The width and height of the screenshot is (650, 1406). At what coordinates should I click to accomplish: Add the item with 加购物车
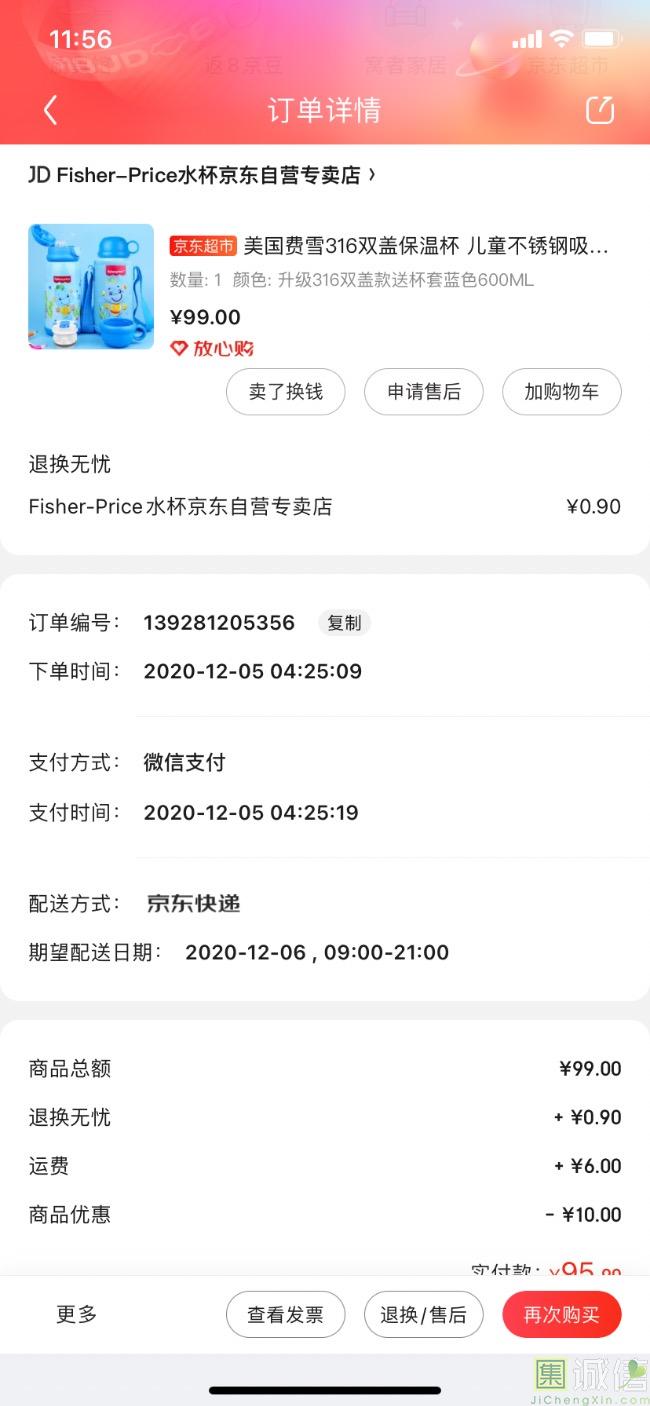pyautogui.click(x=561, y=392)
